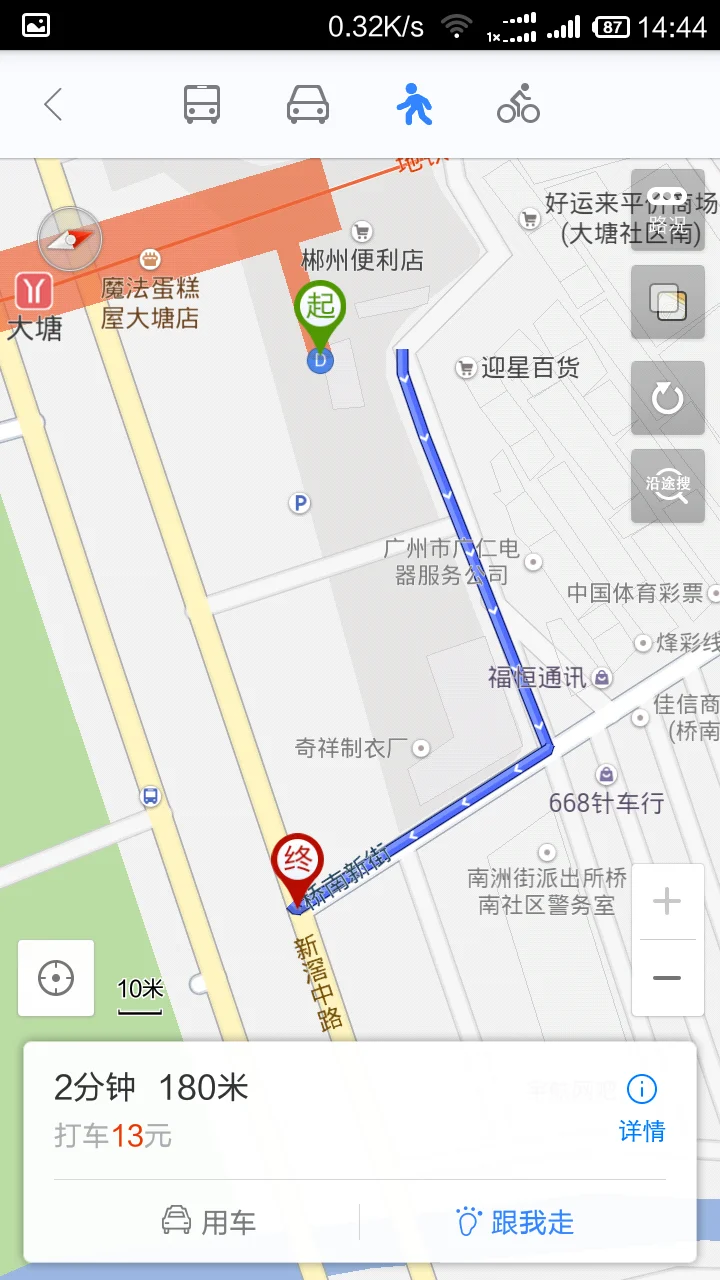This screenshot has height=1280, width=720.
Task: Tap the compass to reset map orientation
Action: click(x=69, y=239)
